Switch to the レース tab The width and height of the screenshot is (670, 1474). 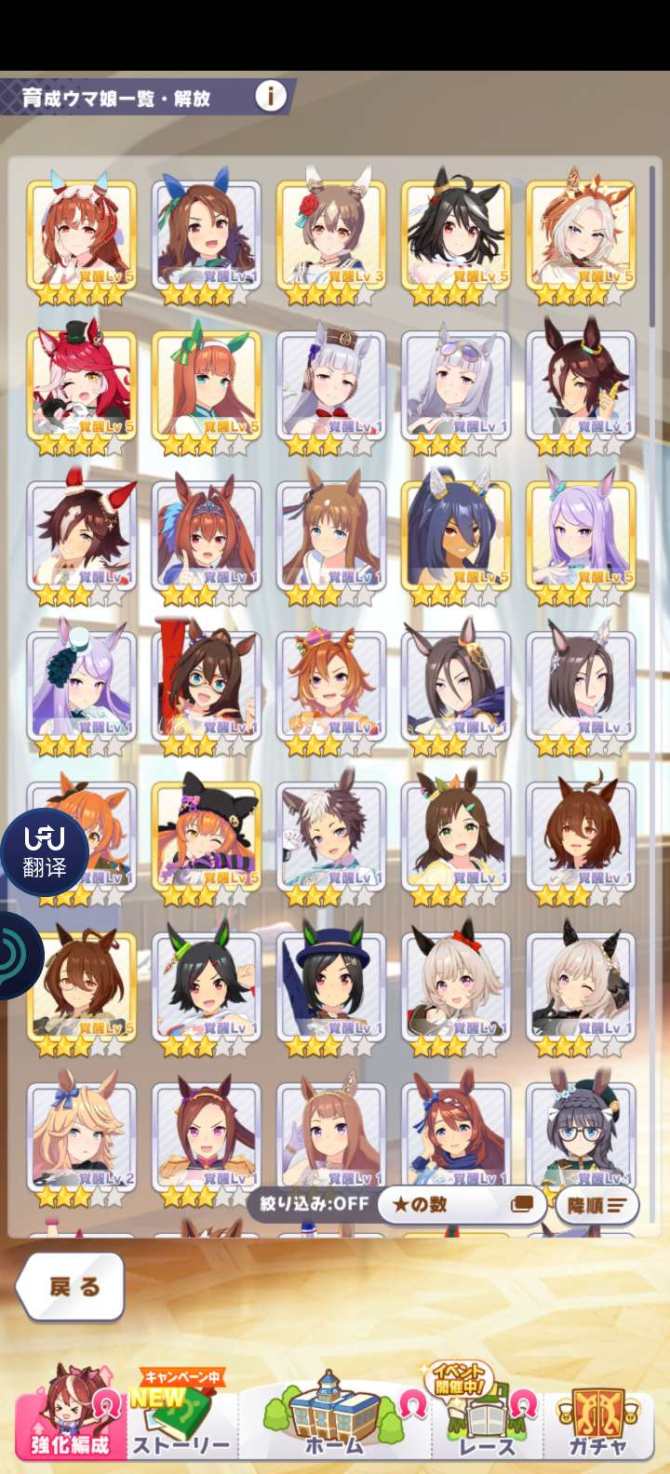pos(488,1415)
